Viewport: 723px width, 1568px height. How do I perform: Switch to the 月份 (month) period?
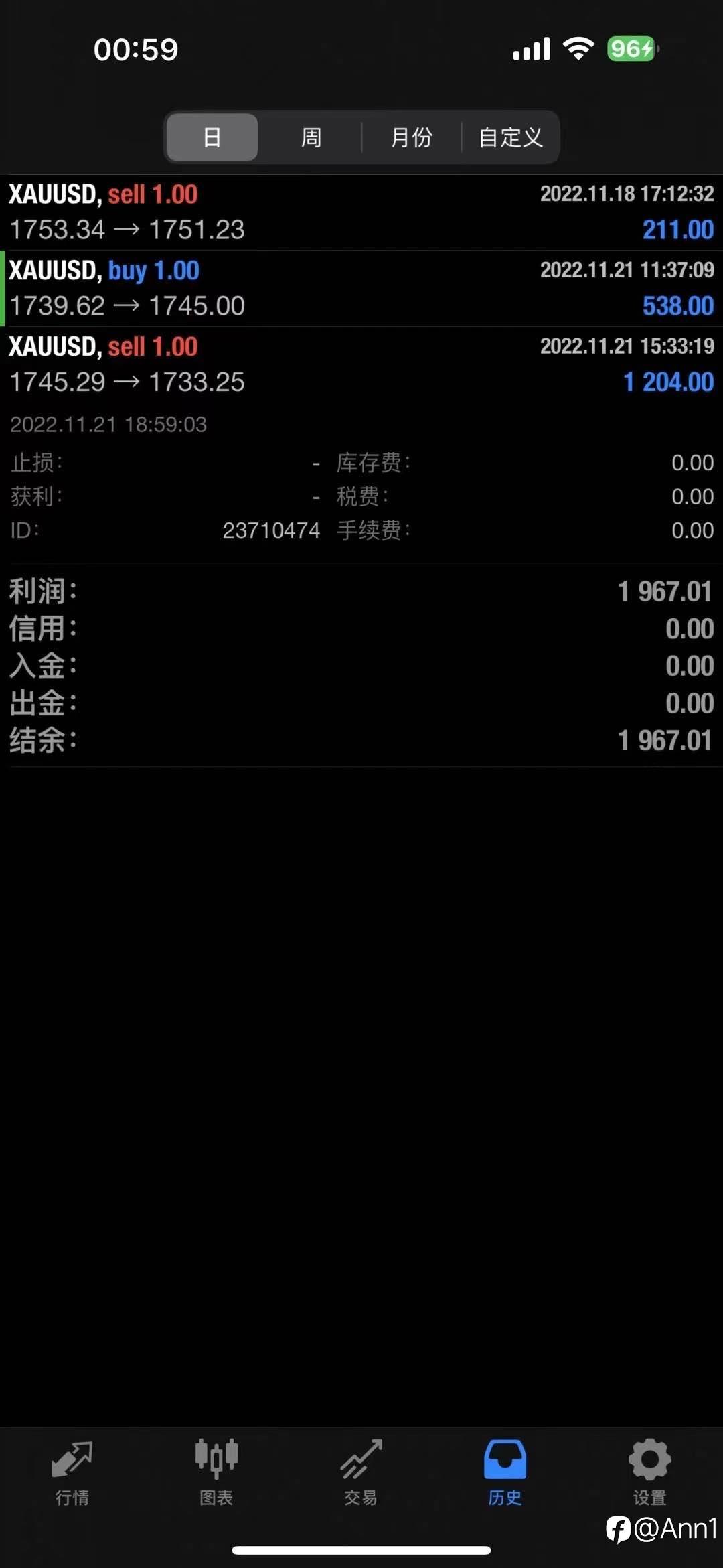411,137
